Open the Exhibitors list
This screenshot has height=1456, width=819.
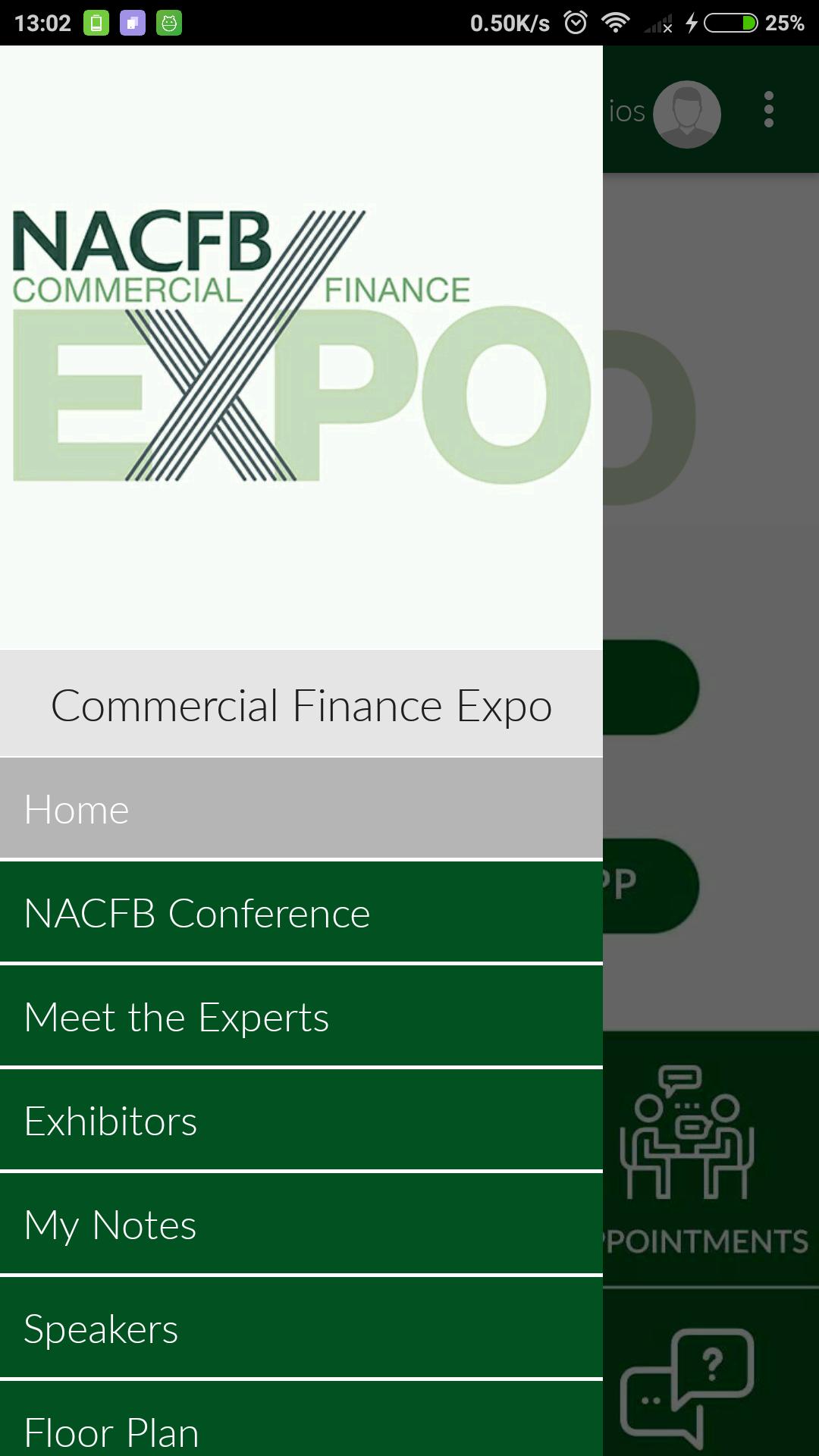301,1120
